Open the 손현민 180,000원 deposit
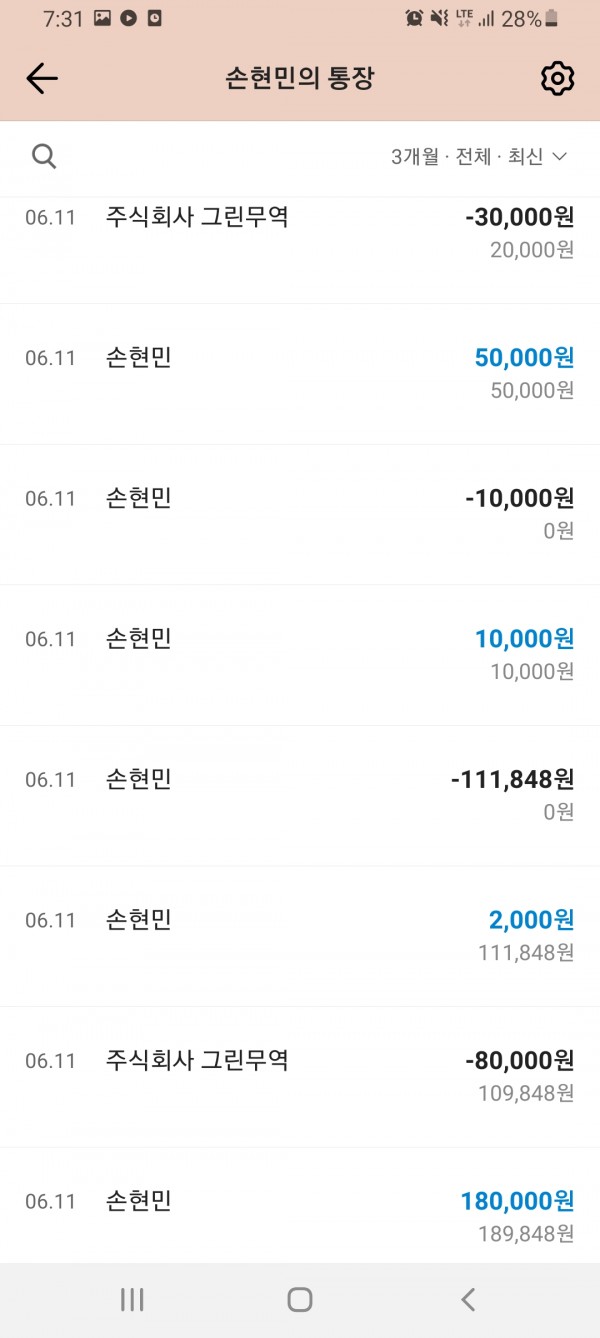 300,1215
